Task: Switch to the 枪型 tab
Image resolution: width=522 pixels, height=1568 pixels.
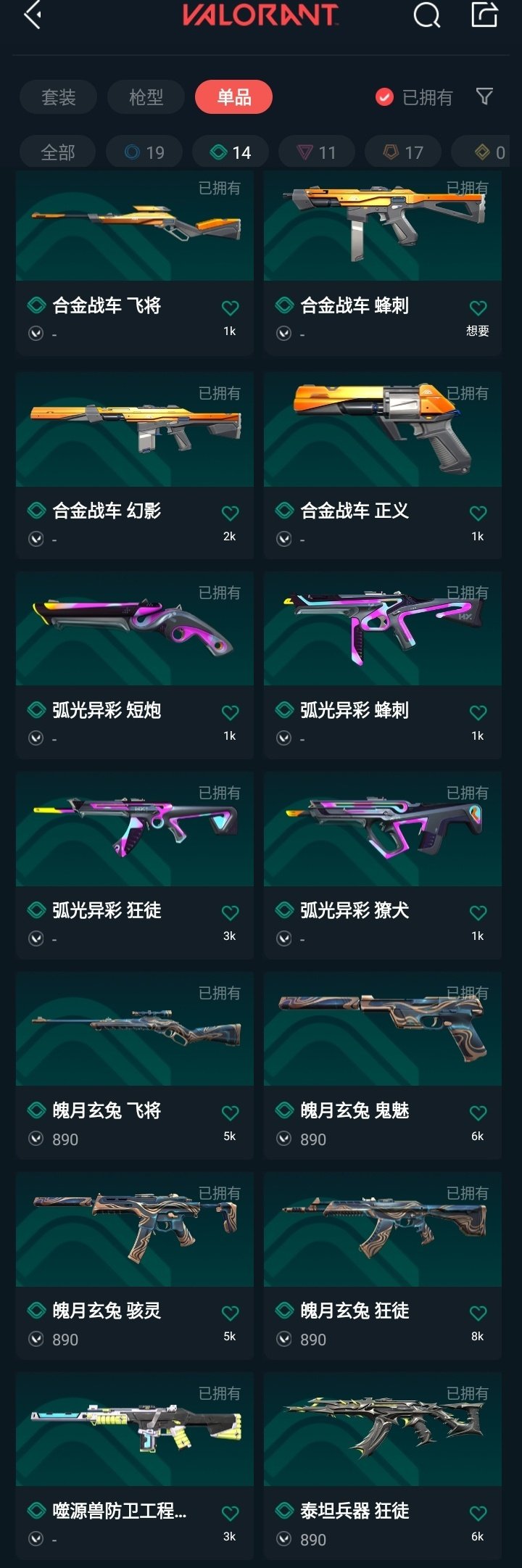Action: click(146, 97)
